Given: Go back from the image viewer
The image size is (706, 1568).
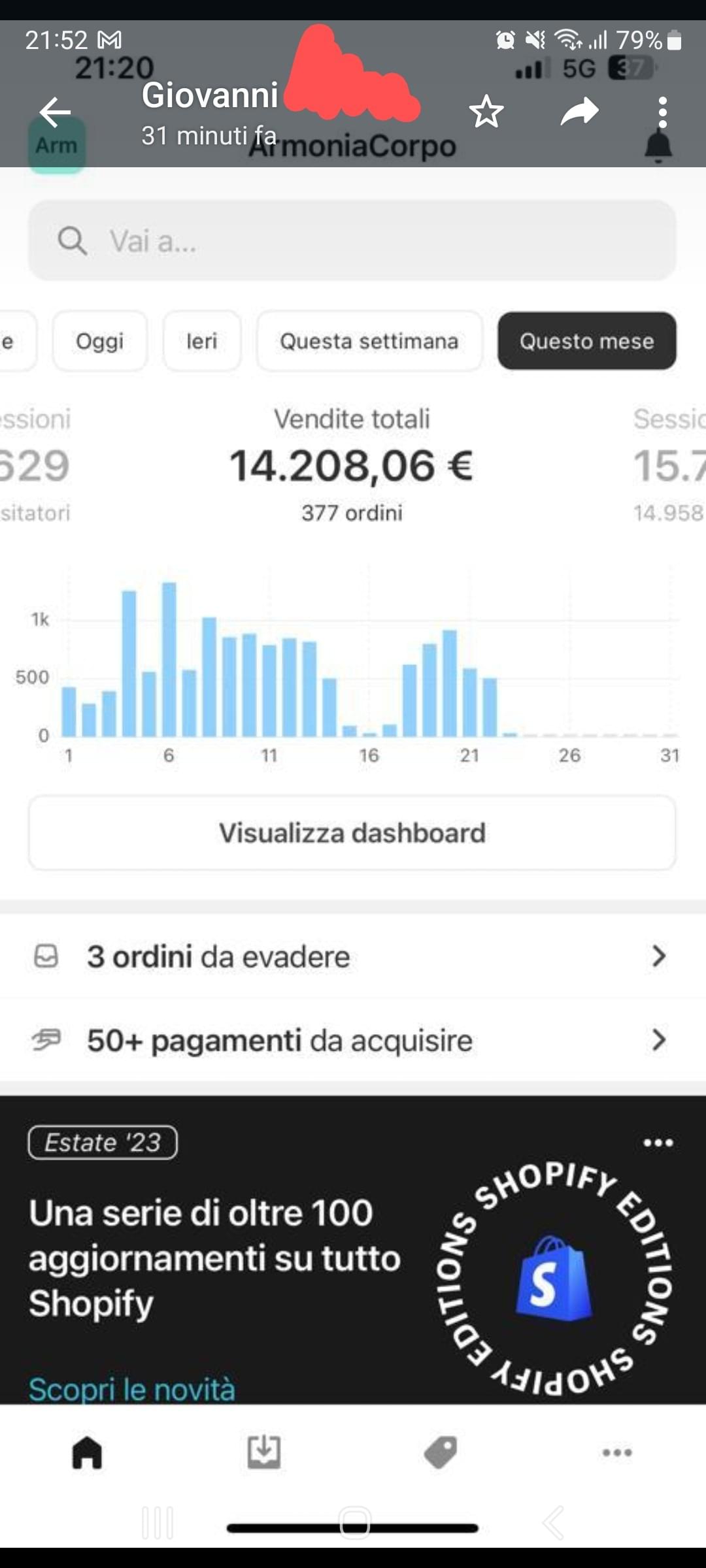Looking at the screenshot, I should tap(55, 112).
